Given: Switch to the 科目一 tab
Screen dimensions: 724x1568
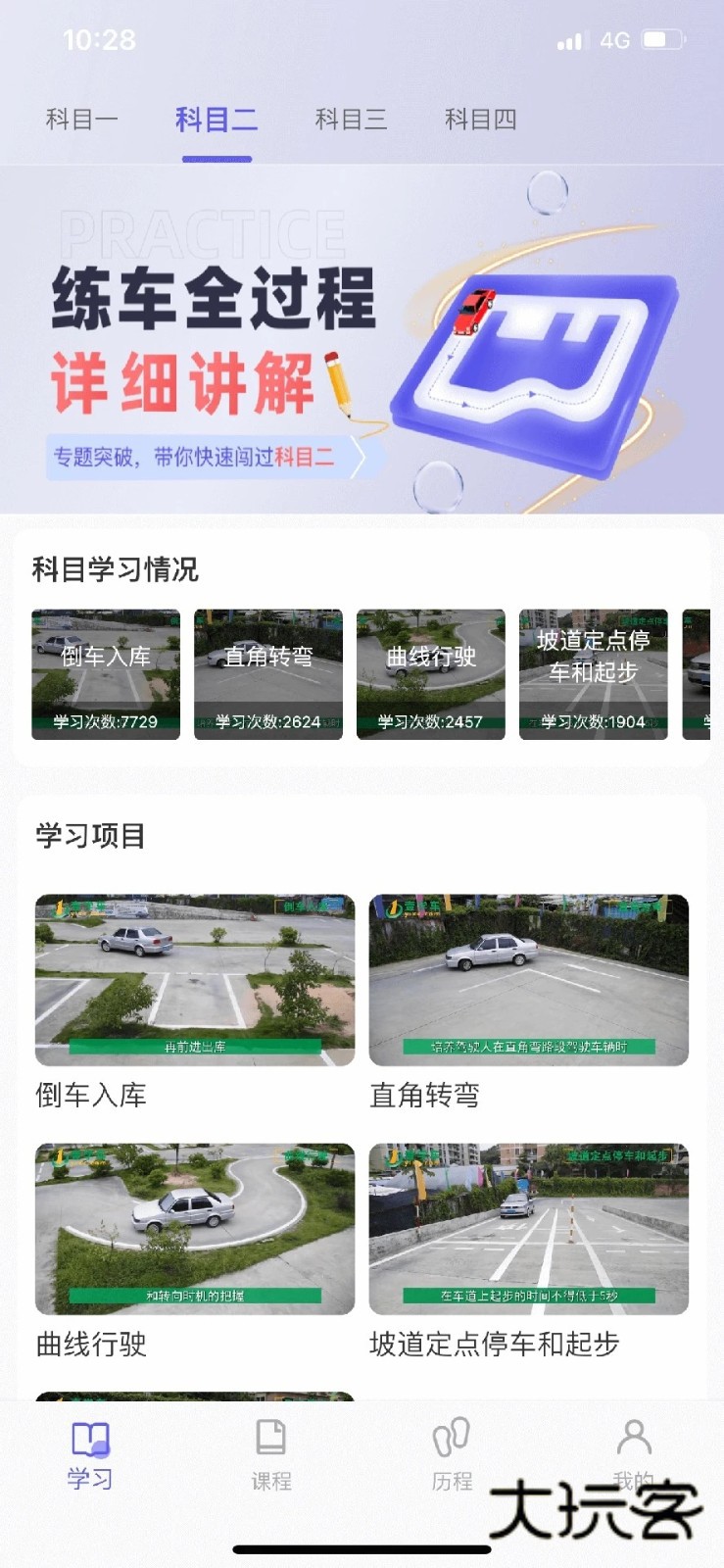Looking at the screenshot, I should tap(81, 120).
